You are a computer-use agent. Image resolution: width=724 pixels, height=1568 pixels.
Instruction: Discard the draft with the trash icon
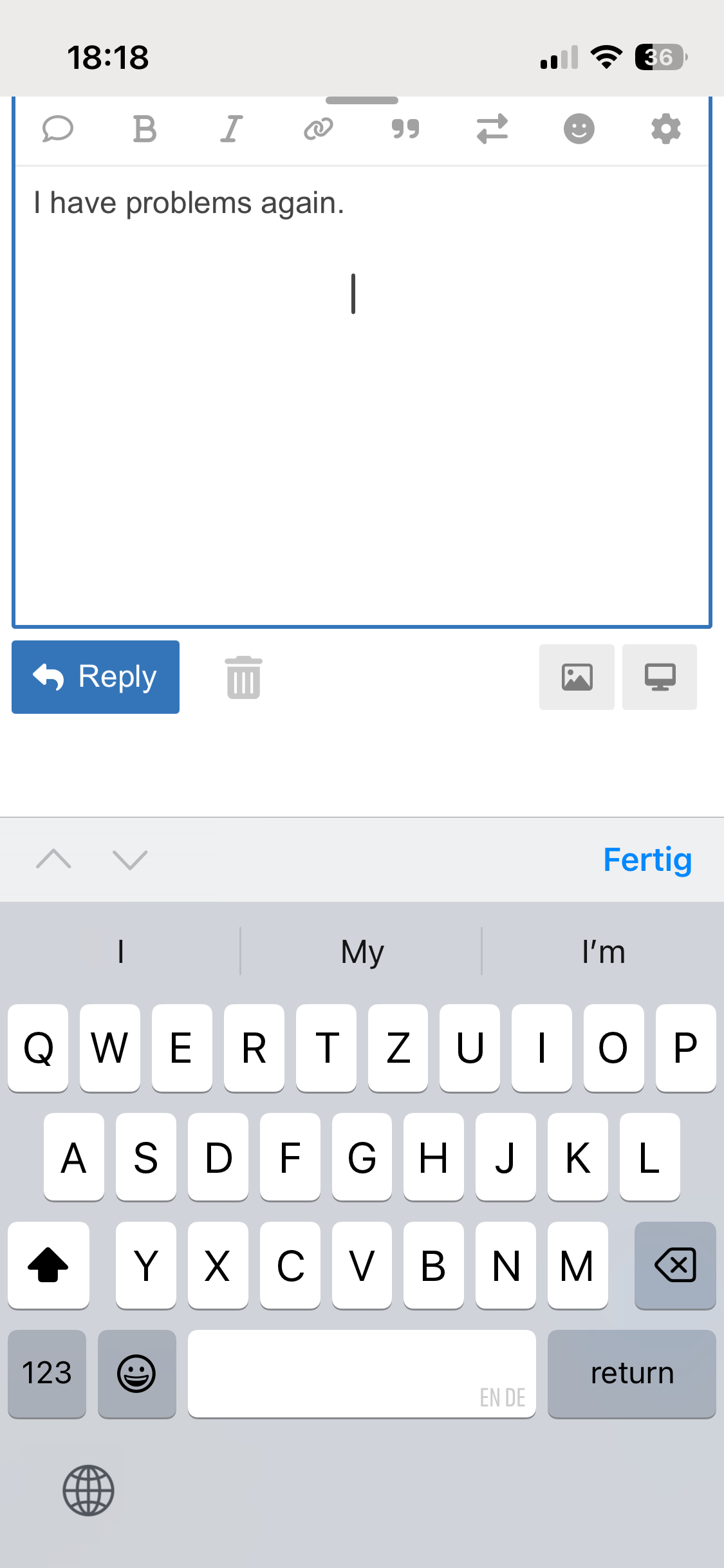coord(243,677)
